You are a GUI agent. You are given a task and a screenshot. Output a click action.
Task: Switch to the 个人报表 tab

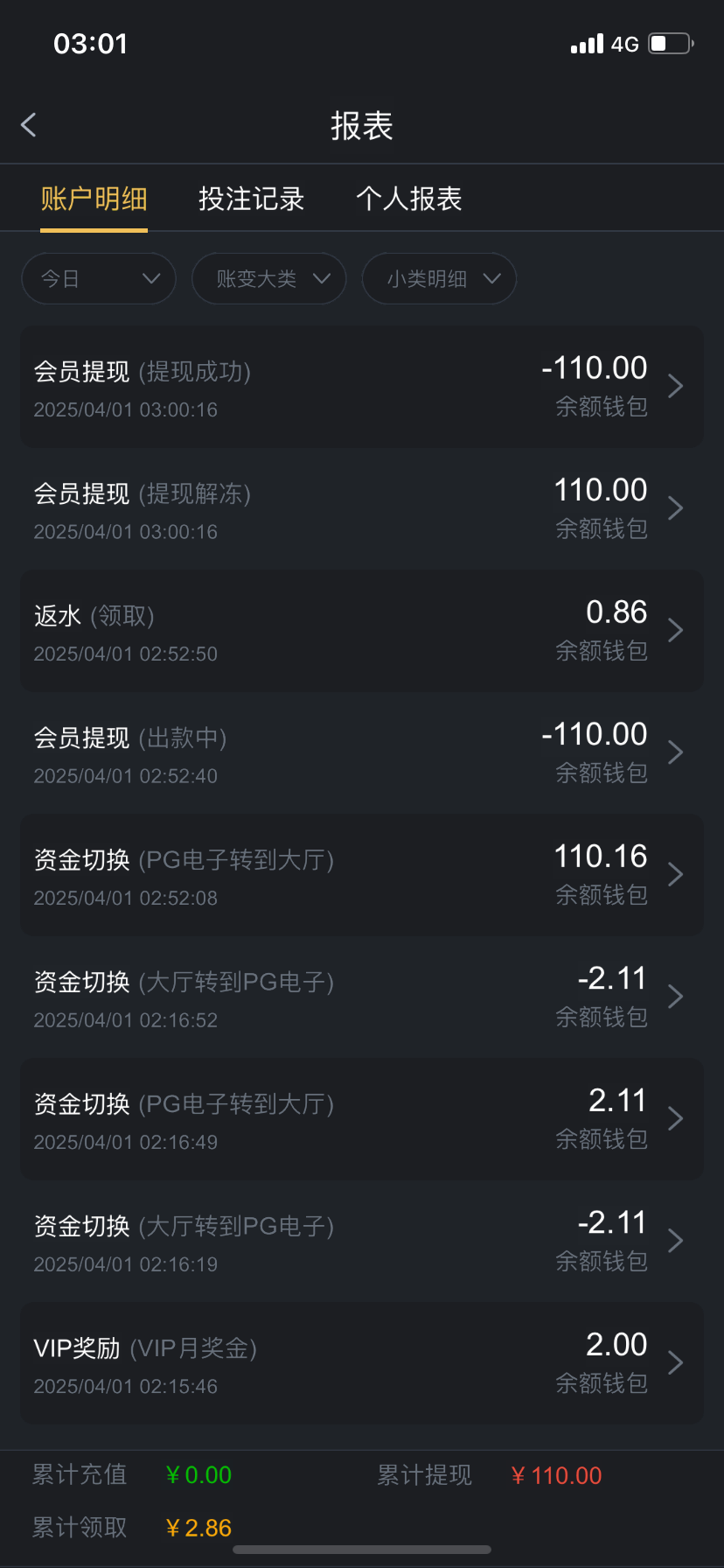click(408, 199)
